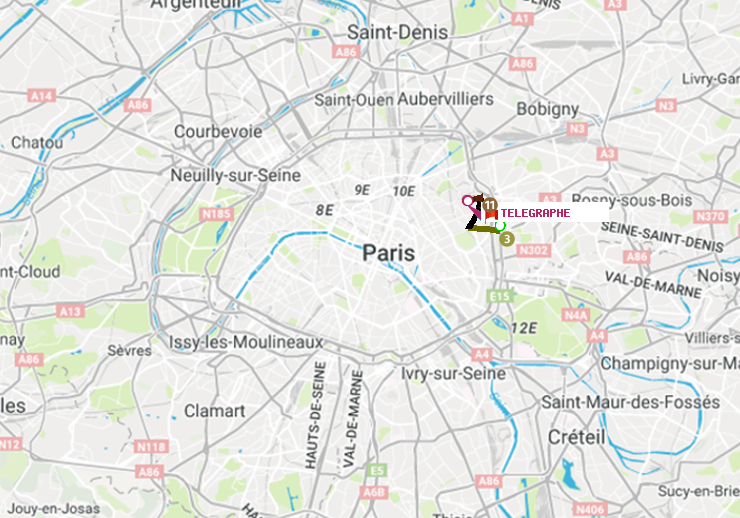Tap the TELEGRAPHE station label

point(534,213)
